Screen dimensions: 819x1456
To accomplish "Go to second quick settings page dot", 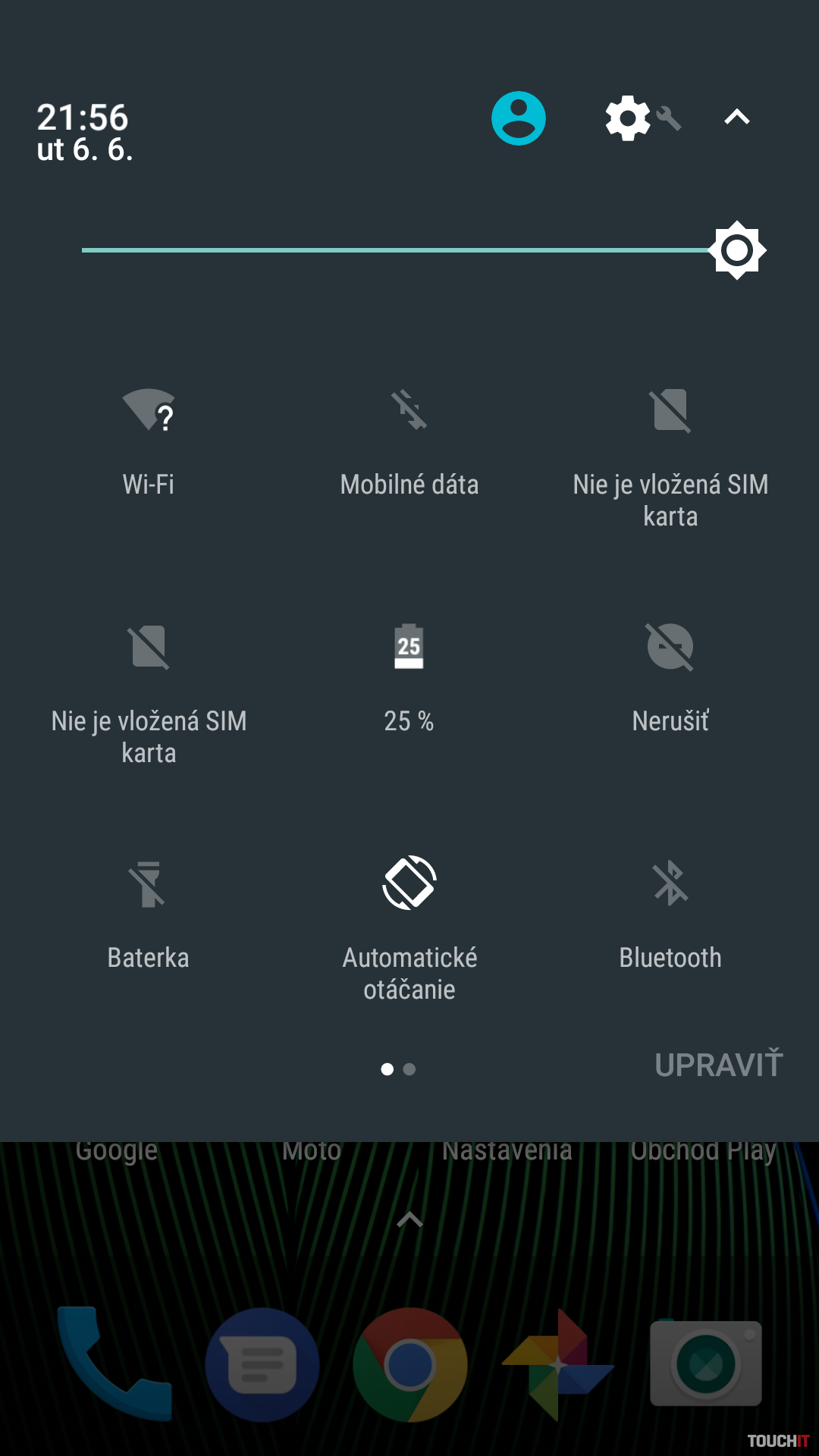I will pyautogui.click(x=409, y=1069).
